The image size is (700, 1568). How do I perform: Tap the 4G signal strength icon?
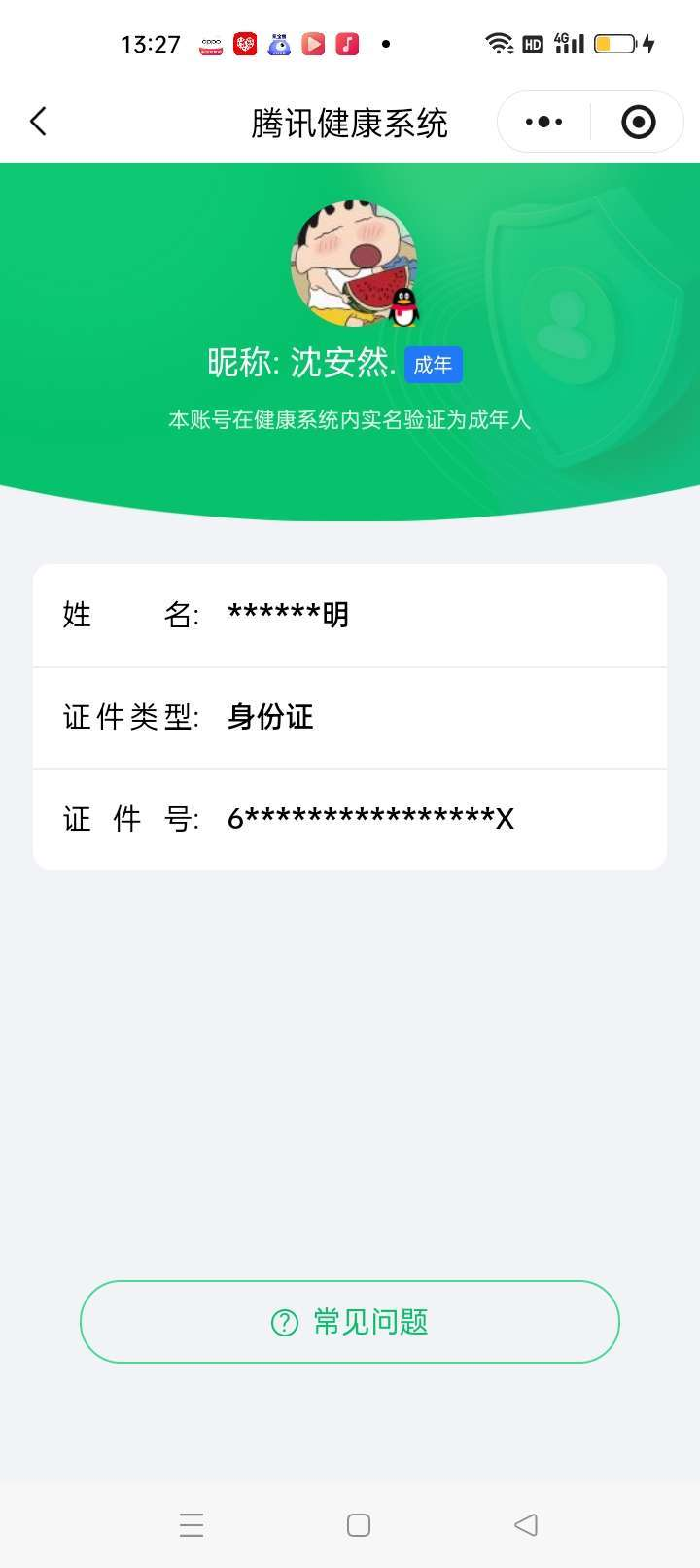[567, 43]
